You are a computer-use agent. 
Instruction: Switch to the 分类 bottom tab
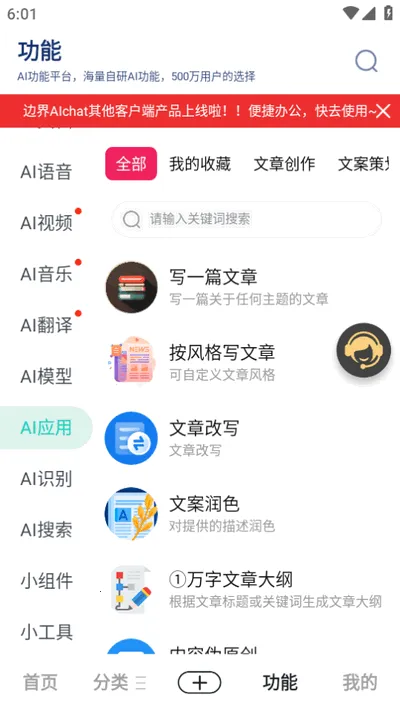120,682
